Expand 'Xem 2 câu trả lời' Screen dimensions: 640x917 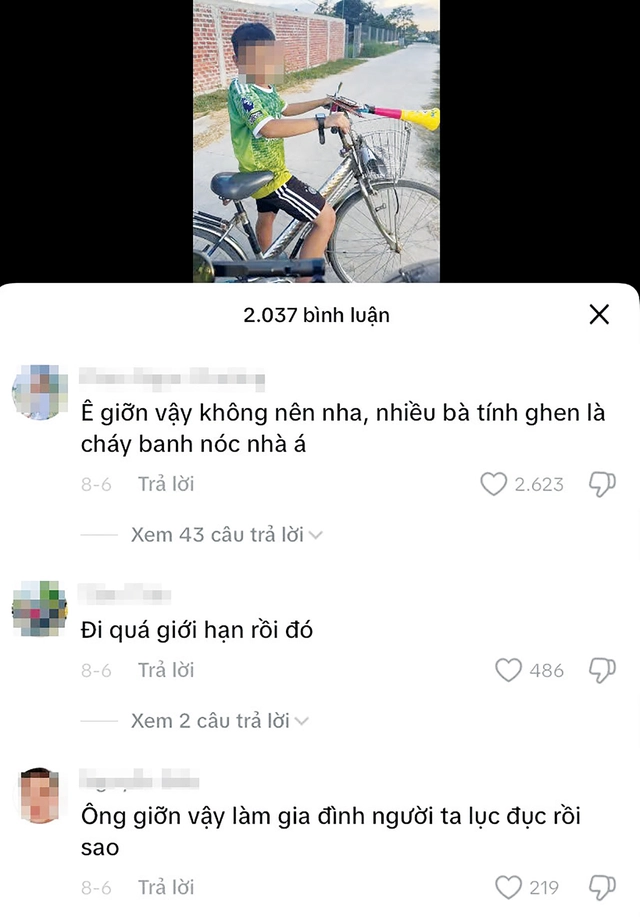219,720
